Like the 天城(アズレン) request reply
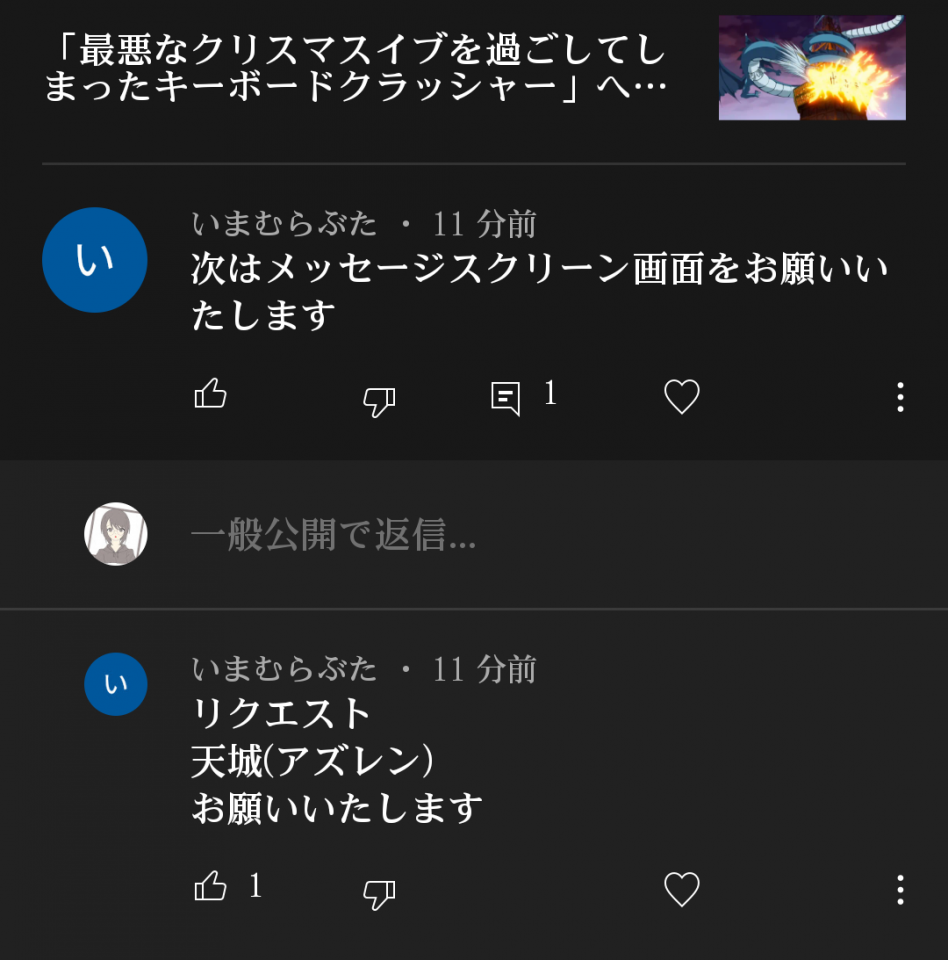The image size is (948, 960). tap(210, 887)
